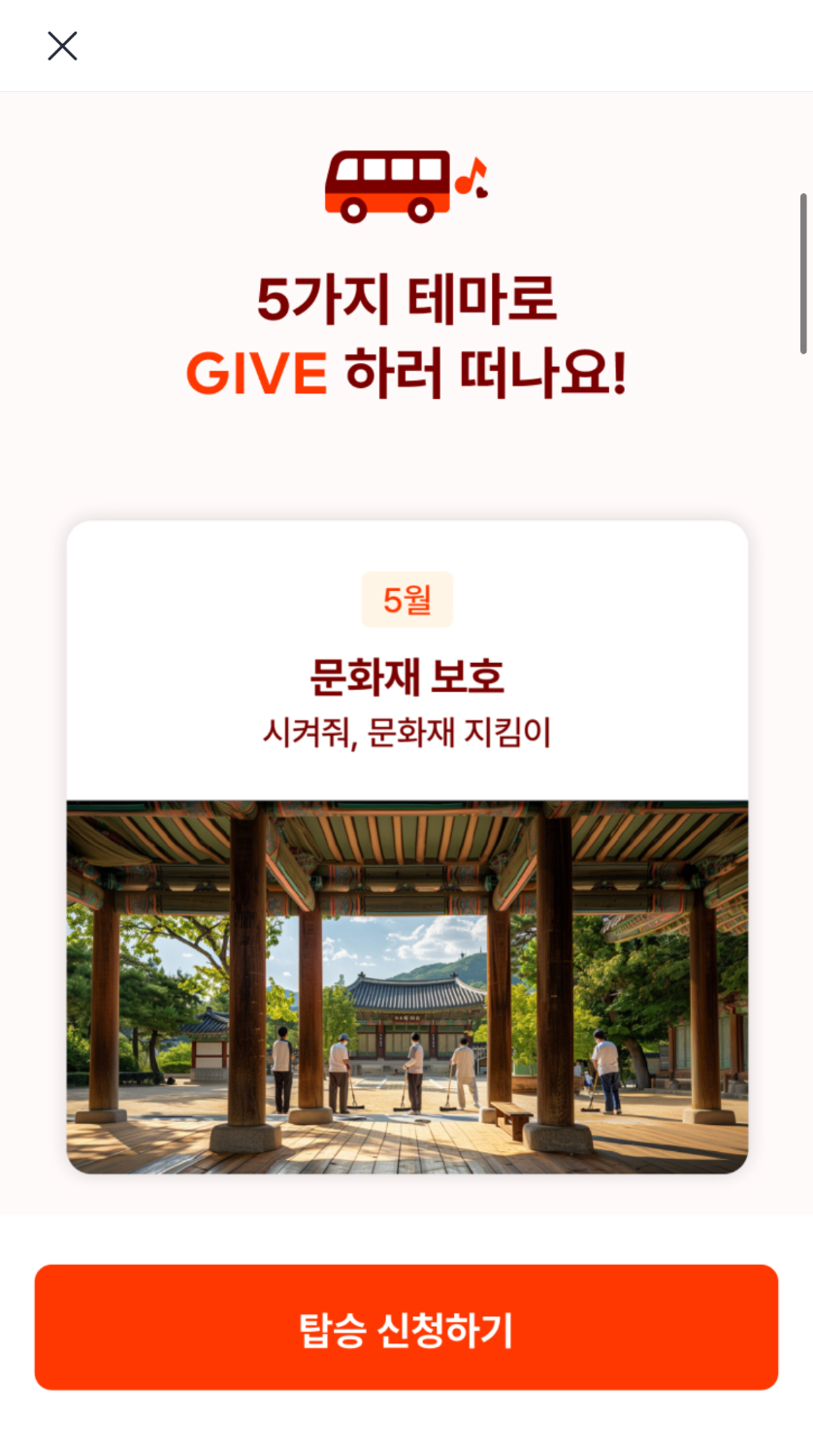Viewport: 813px width, 1456px height.
Task: Close this event page
Action: [62, 46]
